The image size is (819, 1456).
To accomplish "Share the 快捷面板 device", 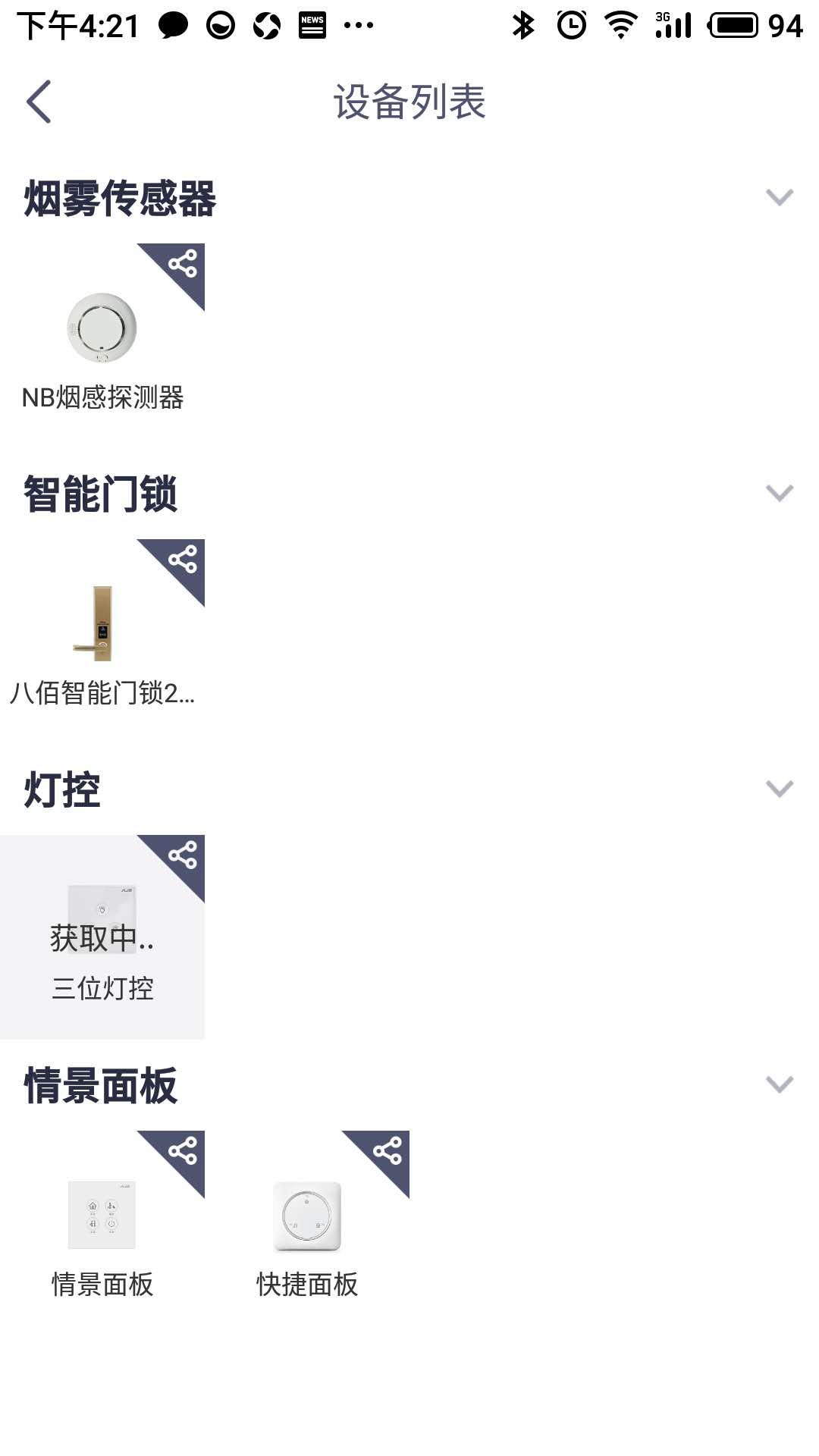I will pos(388,1151).
